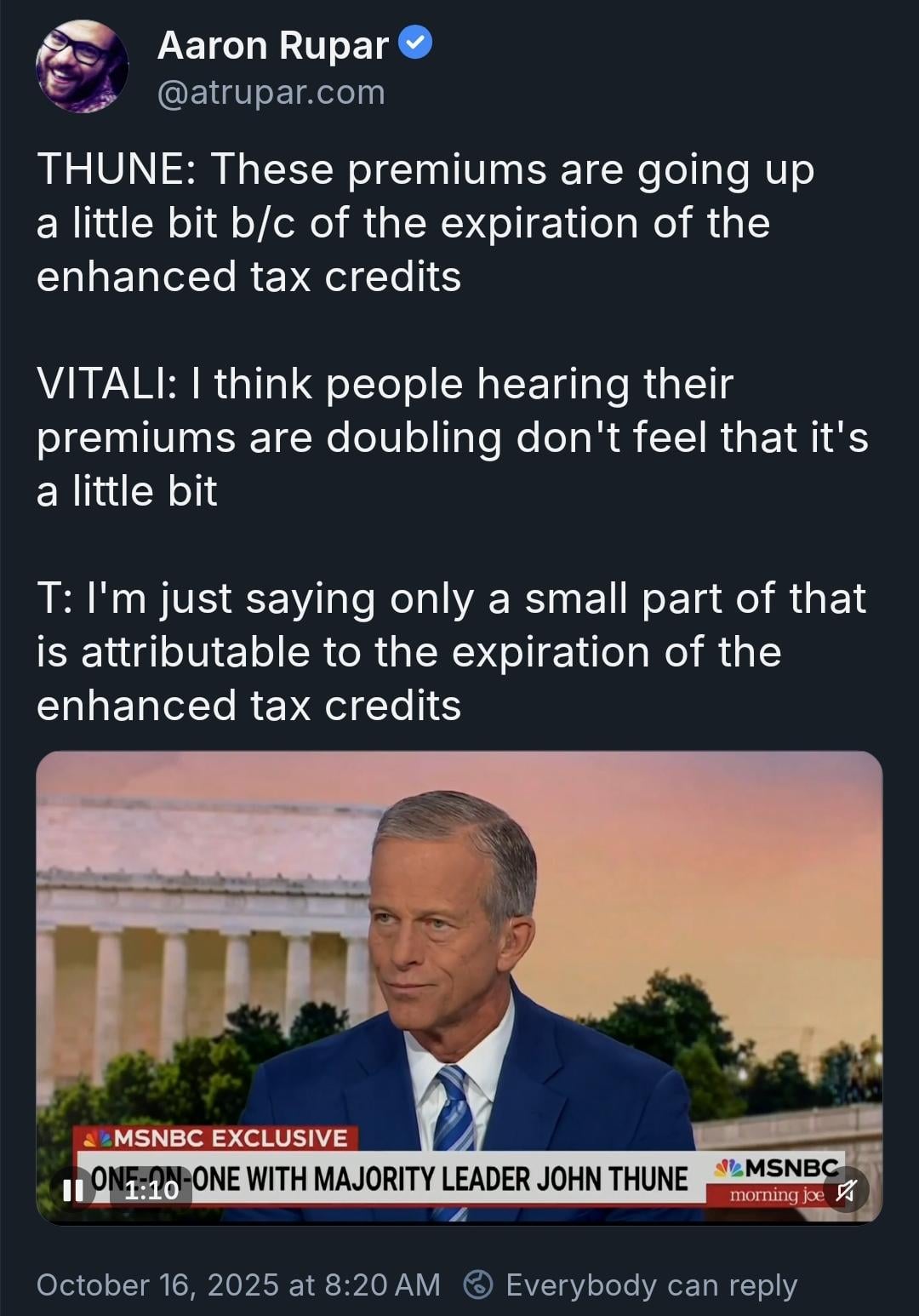The height and width of the screenshot is (1316, 919).
Task: Open the @atrupar.com handle
Action: [271, 92]
